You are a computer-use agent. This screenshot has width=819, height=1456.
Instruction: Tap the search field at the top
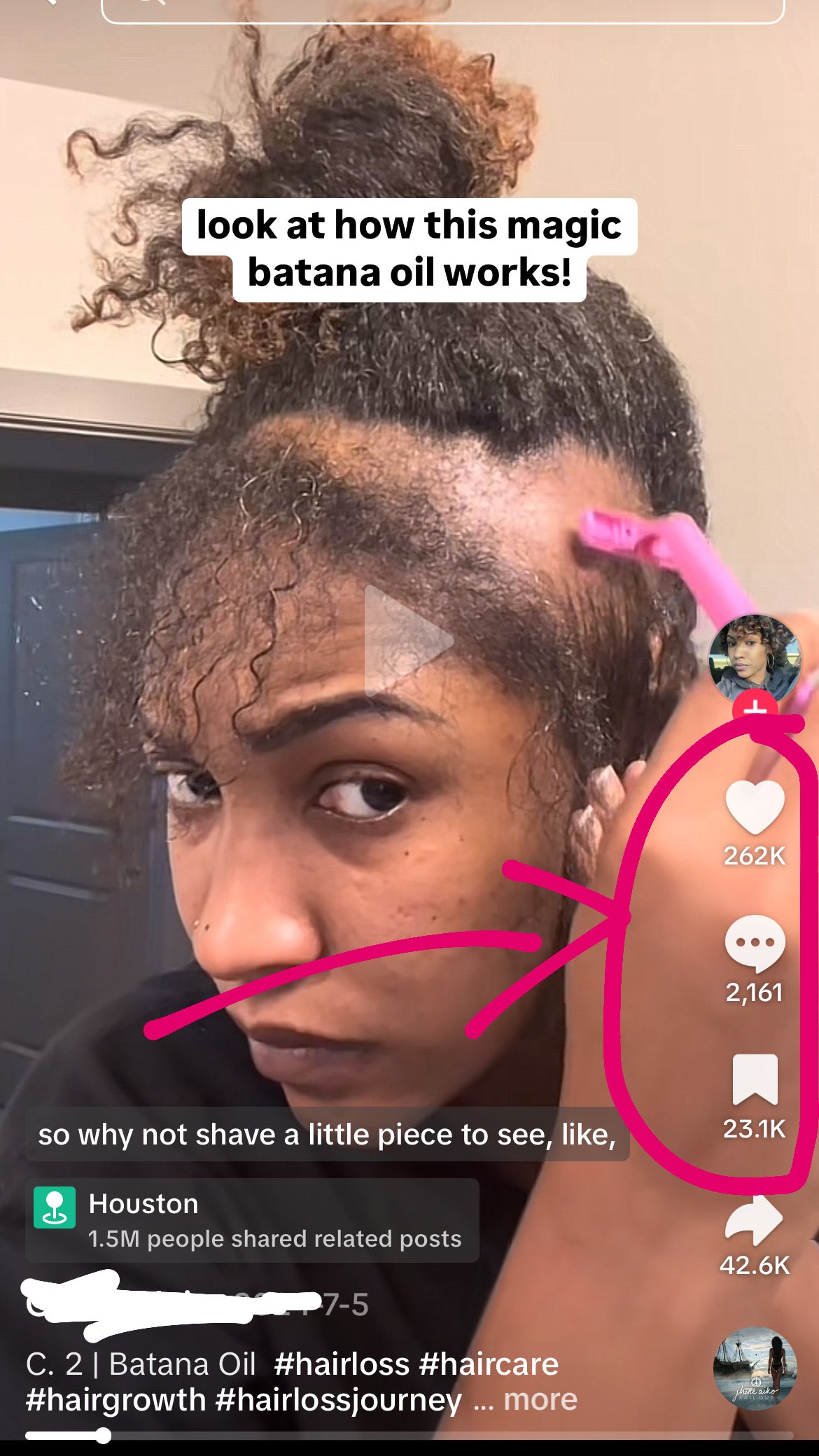pyautogui.click(x=442, y=8)
